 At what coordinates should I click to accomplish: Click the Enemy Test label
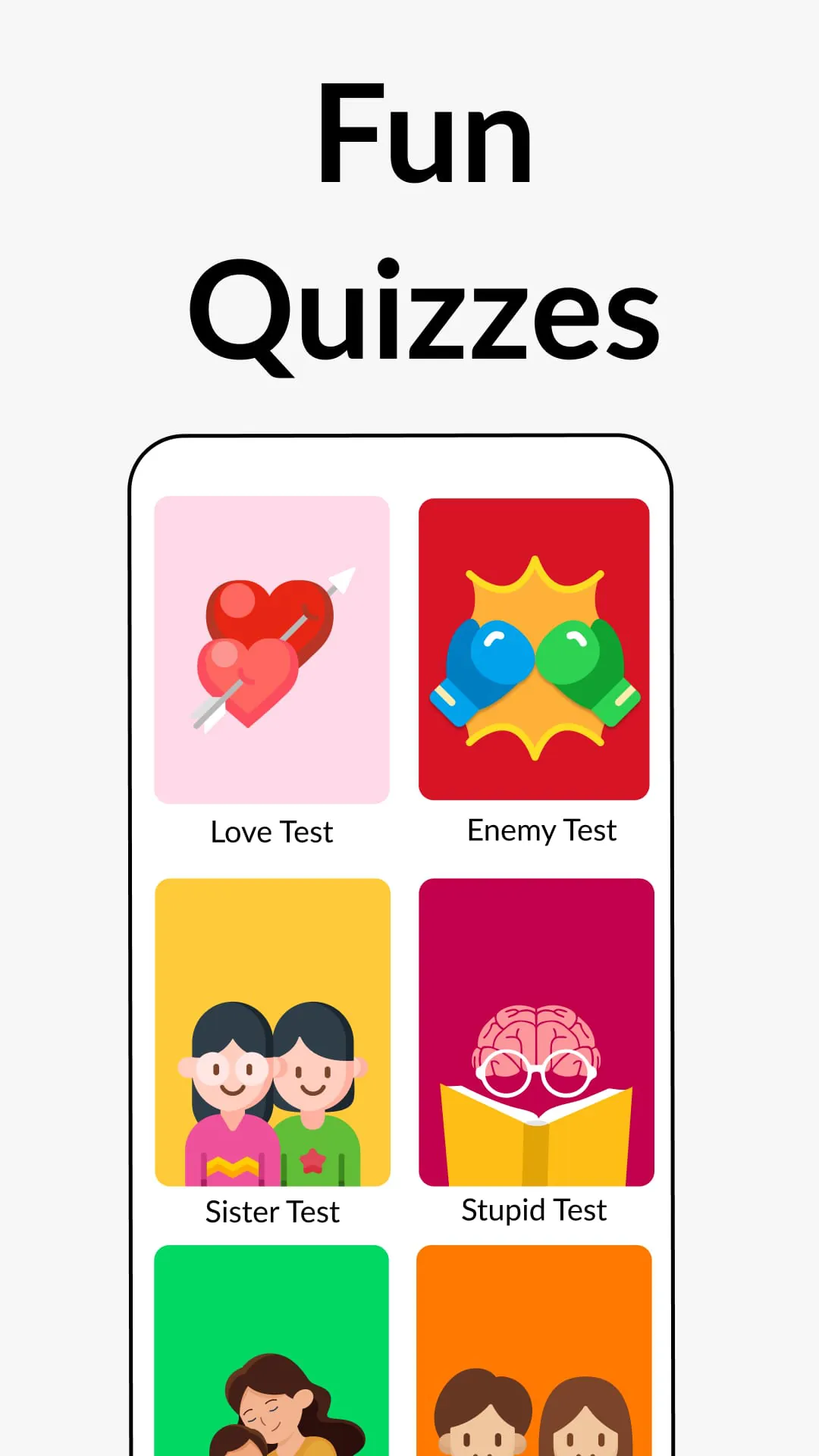coord(540,830)
